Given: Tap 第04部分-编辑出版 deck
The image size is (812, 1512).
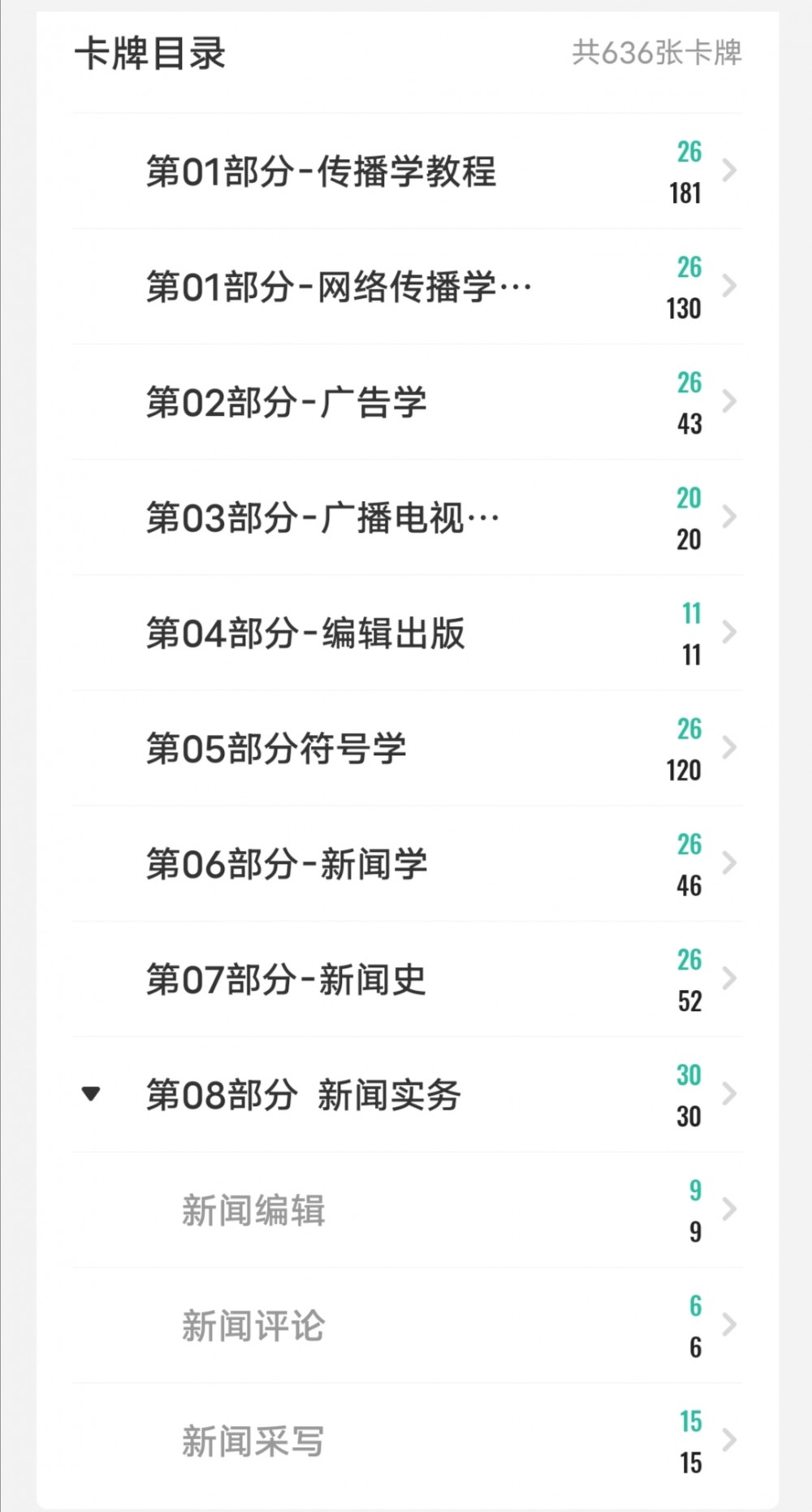Looking at the screenshot, I should [x=305, y=633].
